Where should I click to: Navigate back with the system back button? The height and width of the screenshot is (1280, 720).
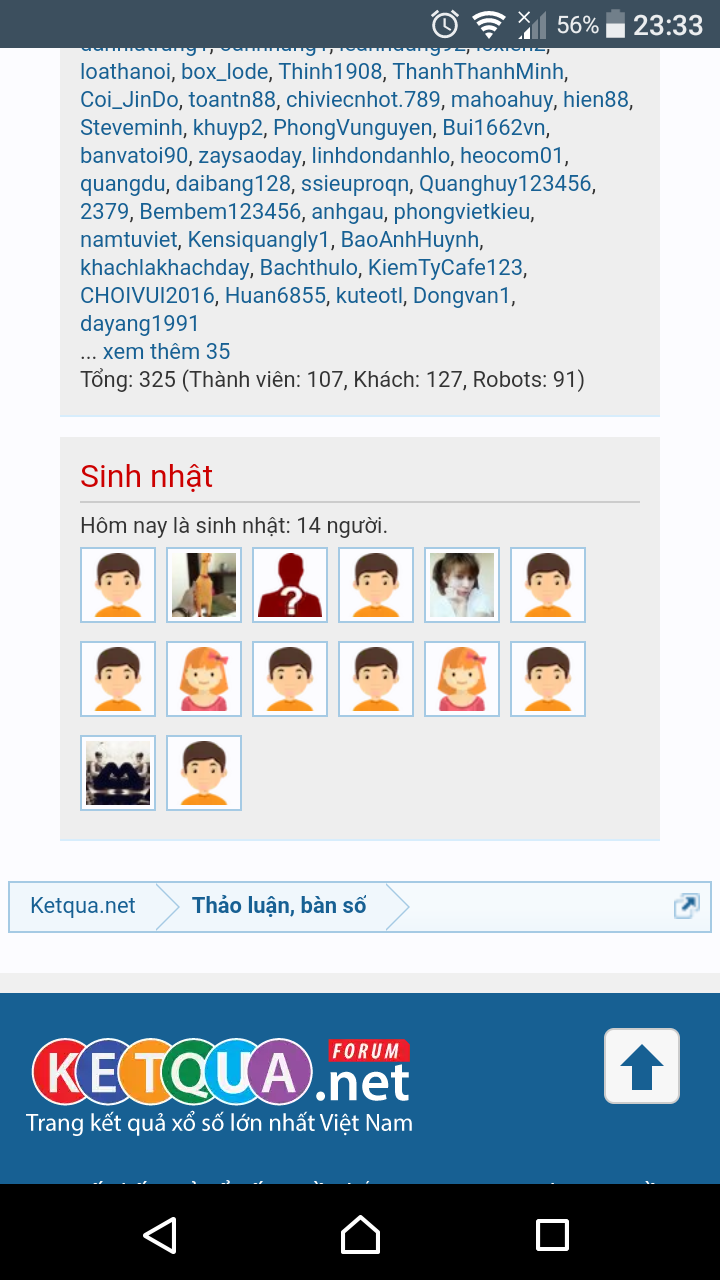[x=160, y=1234]
